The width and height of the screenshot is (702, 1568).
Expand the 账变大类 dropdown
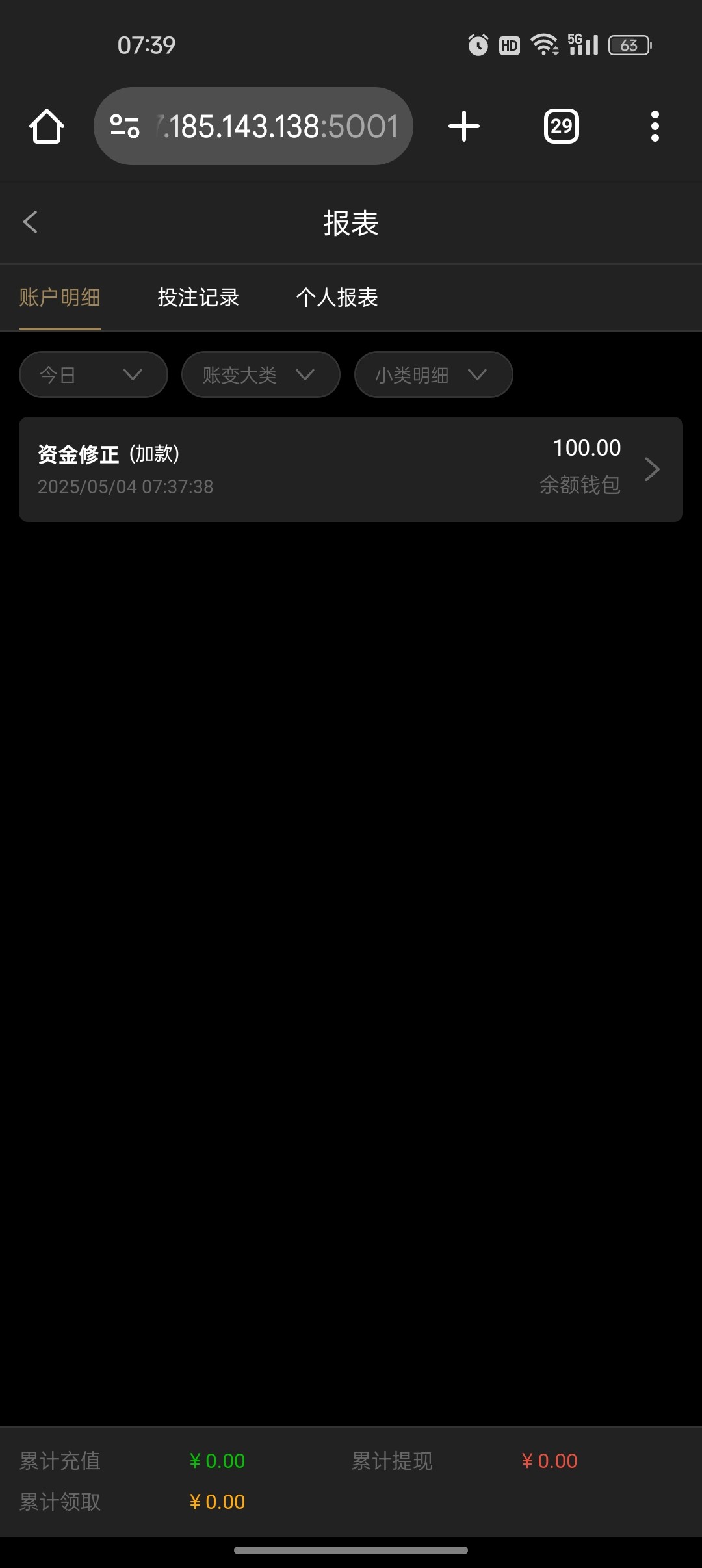tap(261, 374)
